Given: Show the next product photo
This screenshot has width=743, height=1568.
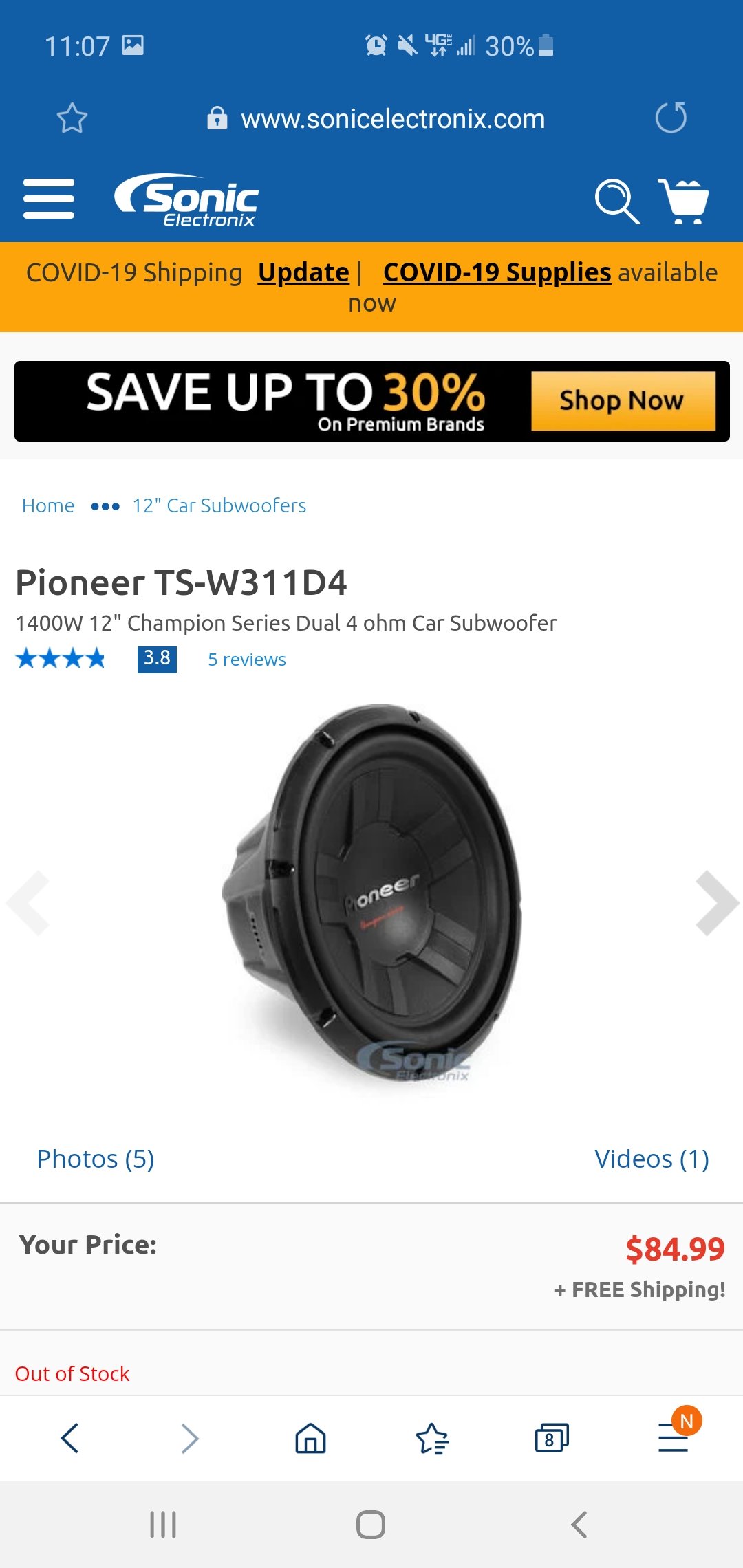Looking at the screenshot, I should [x=716, y=903].
